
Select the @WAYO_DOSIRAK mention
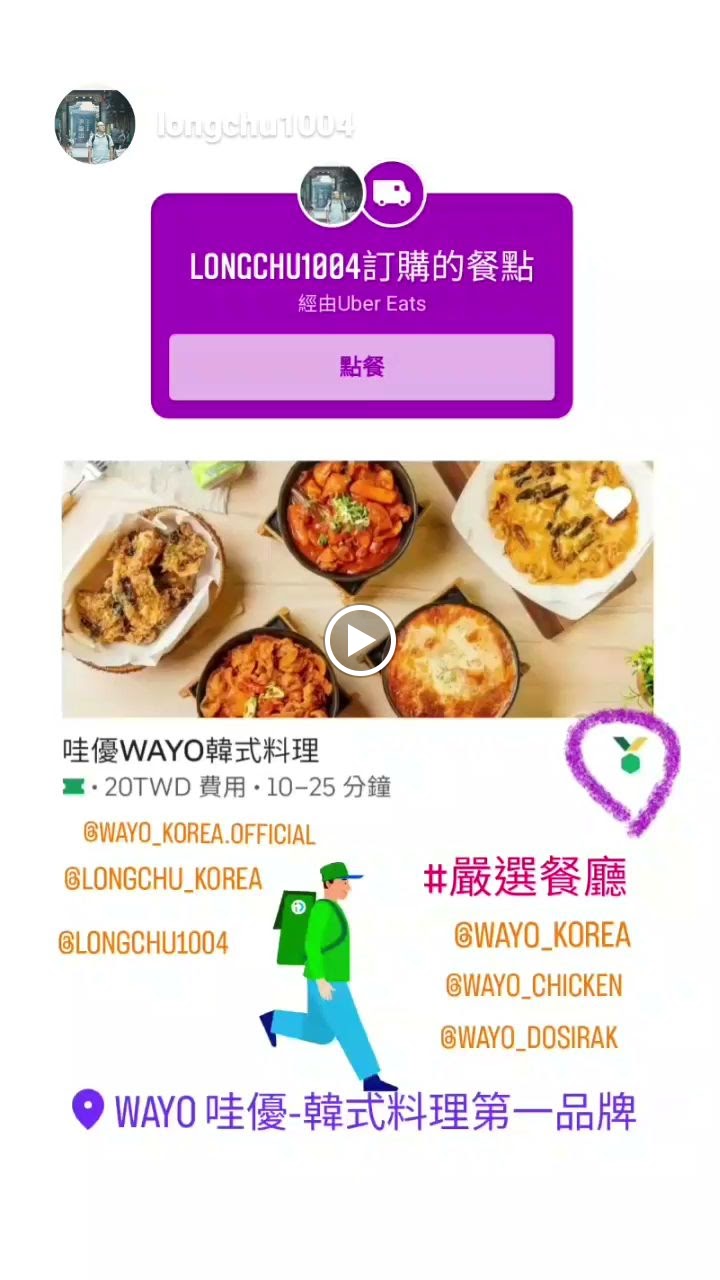pyautogui.click(x=529, y=1037)
